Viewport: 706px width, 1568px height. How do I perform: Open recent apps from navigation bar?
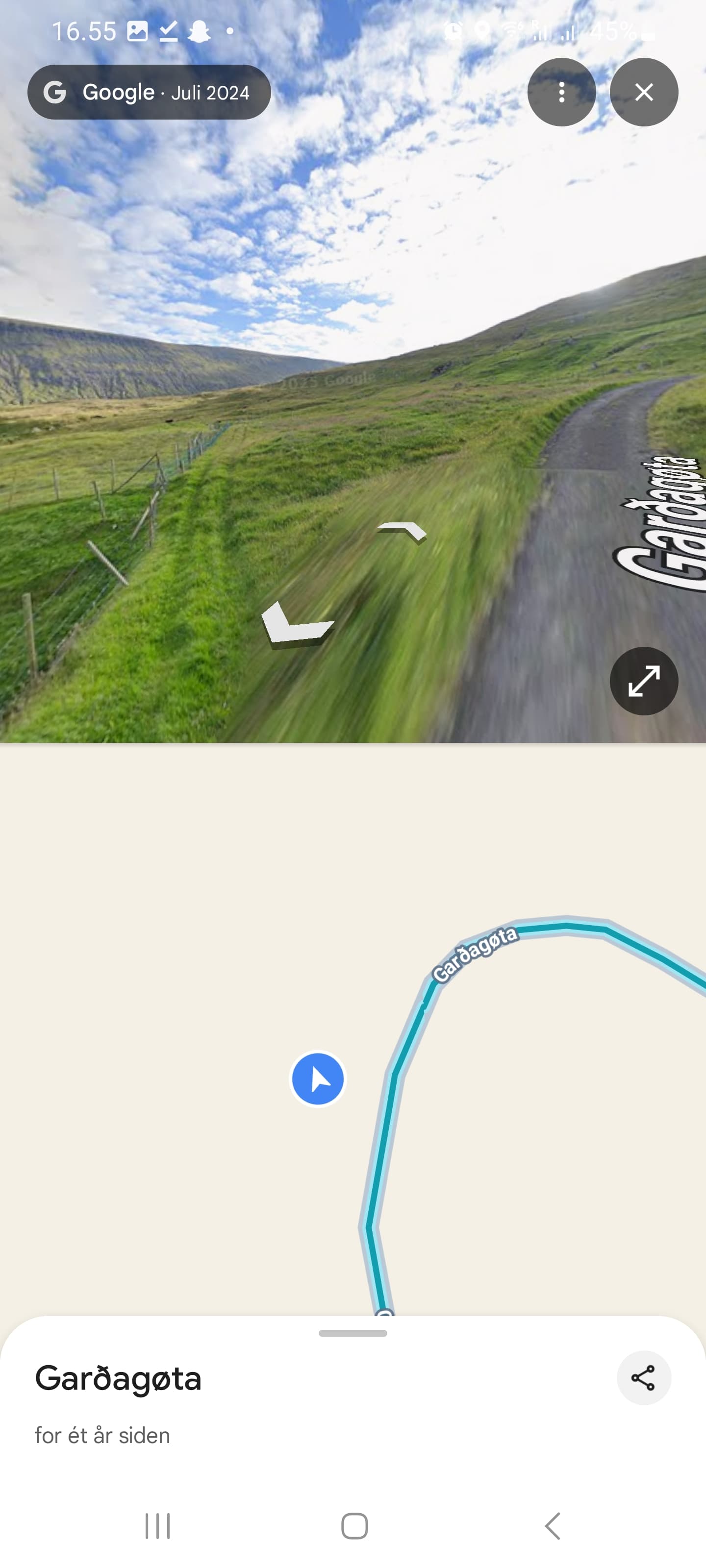(157, 1525)
